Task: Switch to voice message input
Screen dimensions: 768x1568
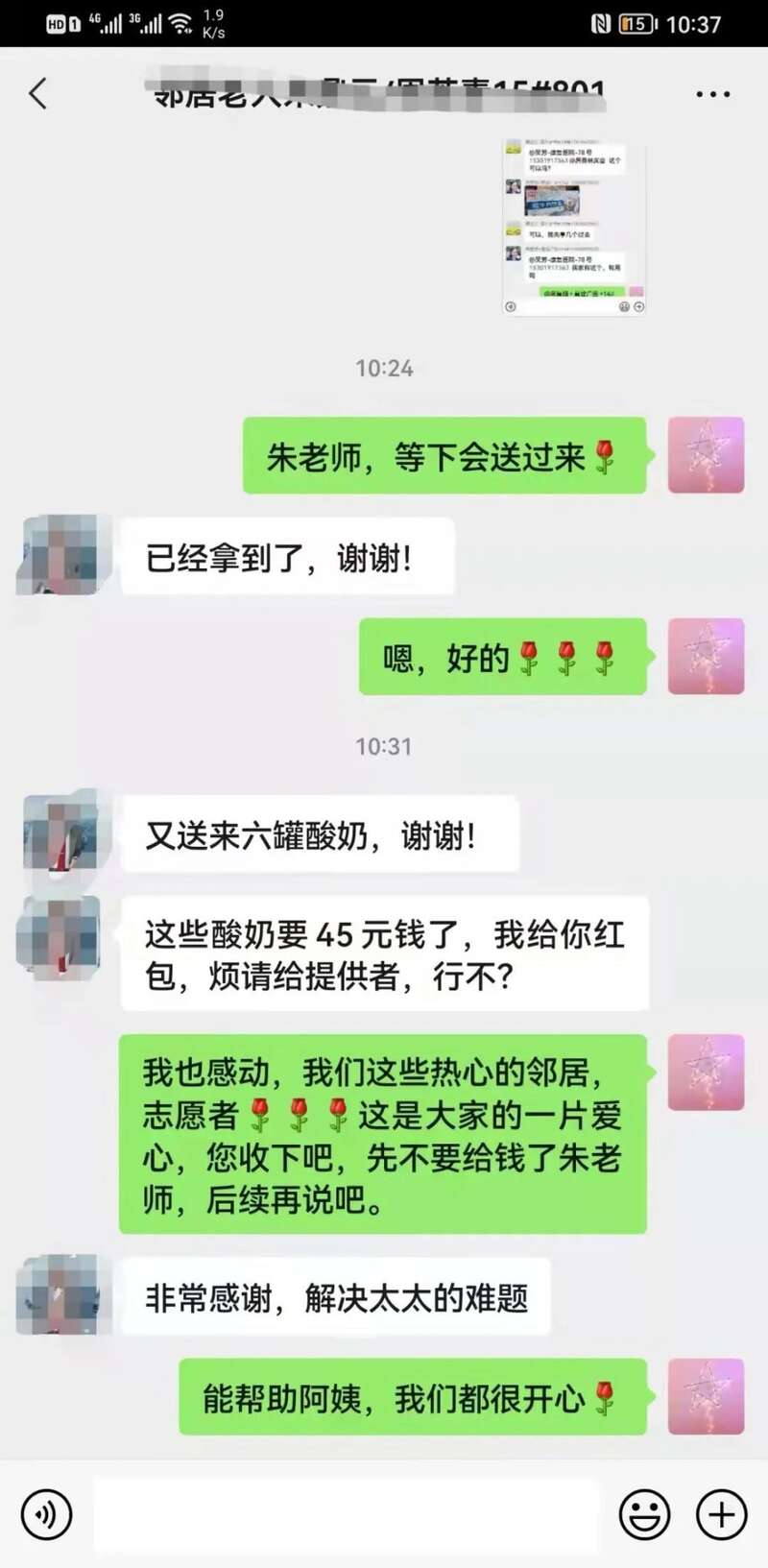Action: coord(46,1514)
